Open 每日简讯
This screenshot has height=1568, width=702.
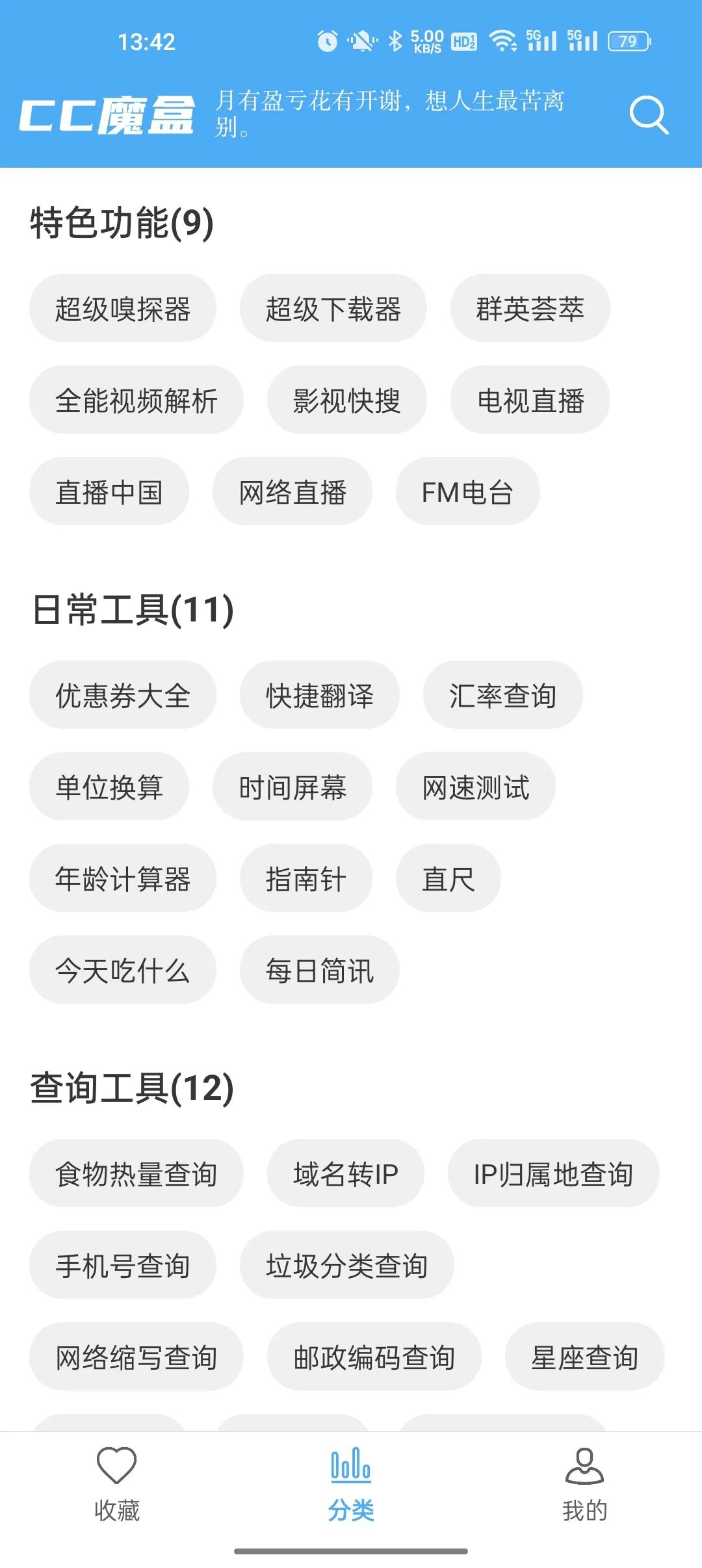[x=319, y=970]
